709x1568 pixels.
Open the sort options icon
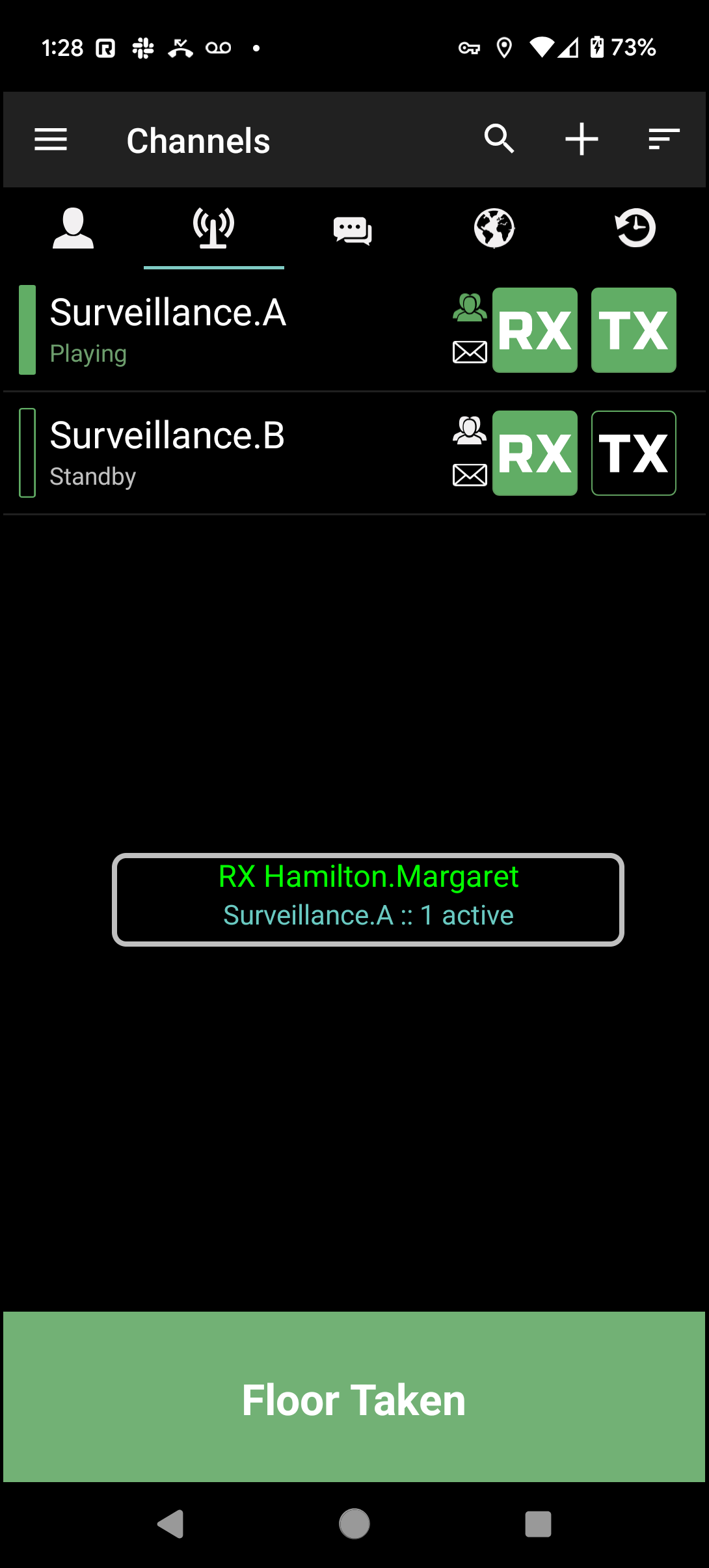pos(663,139)
